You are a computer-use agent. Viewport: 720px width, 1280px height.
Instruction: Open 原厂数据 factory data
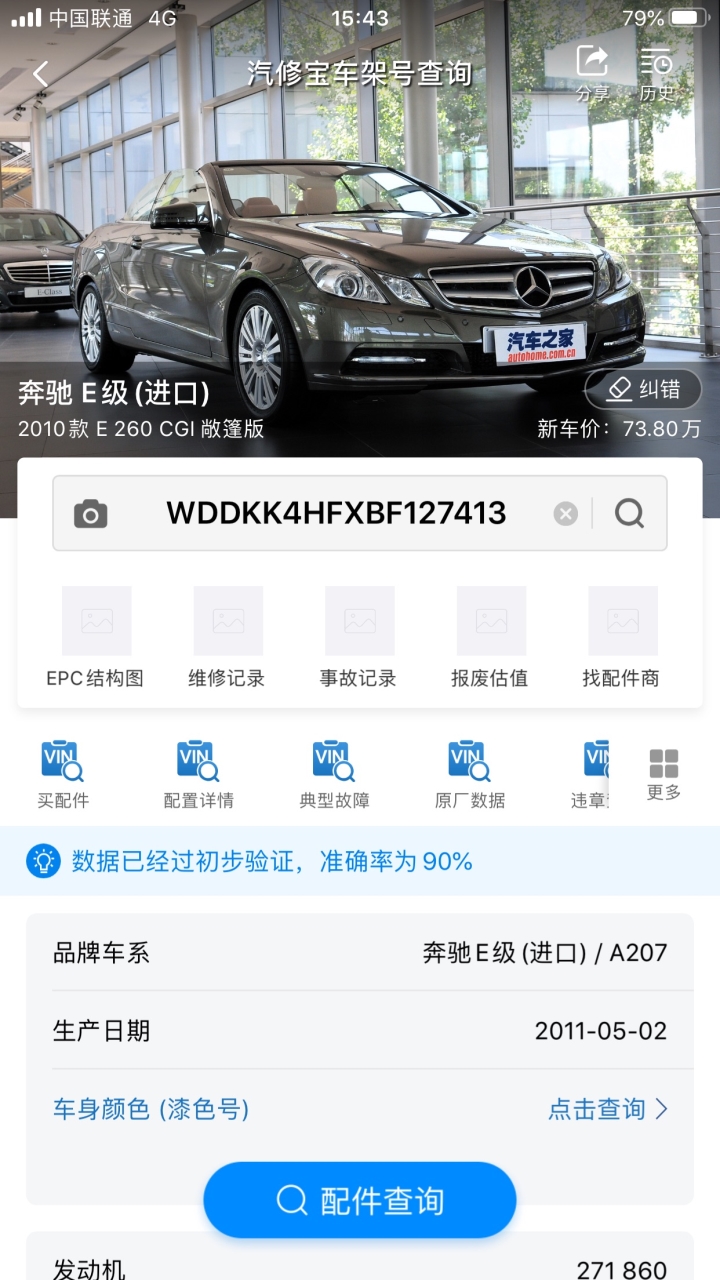tap(470, 775)
